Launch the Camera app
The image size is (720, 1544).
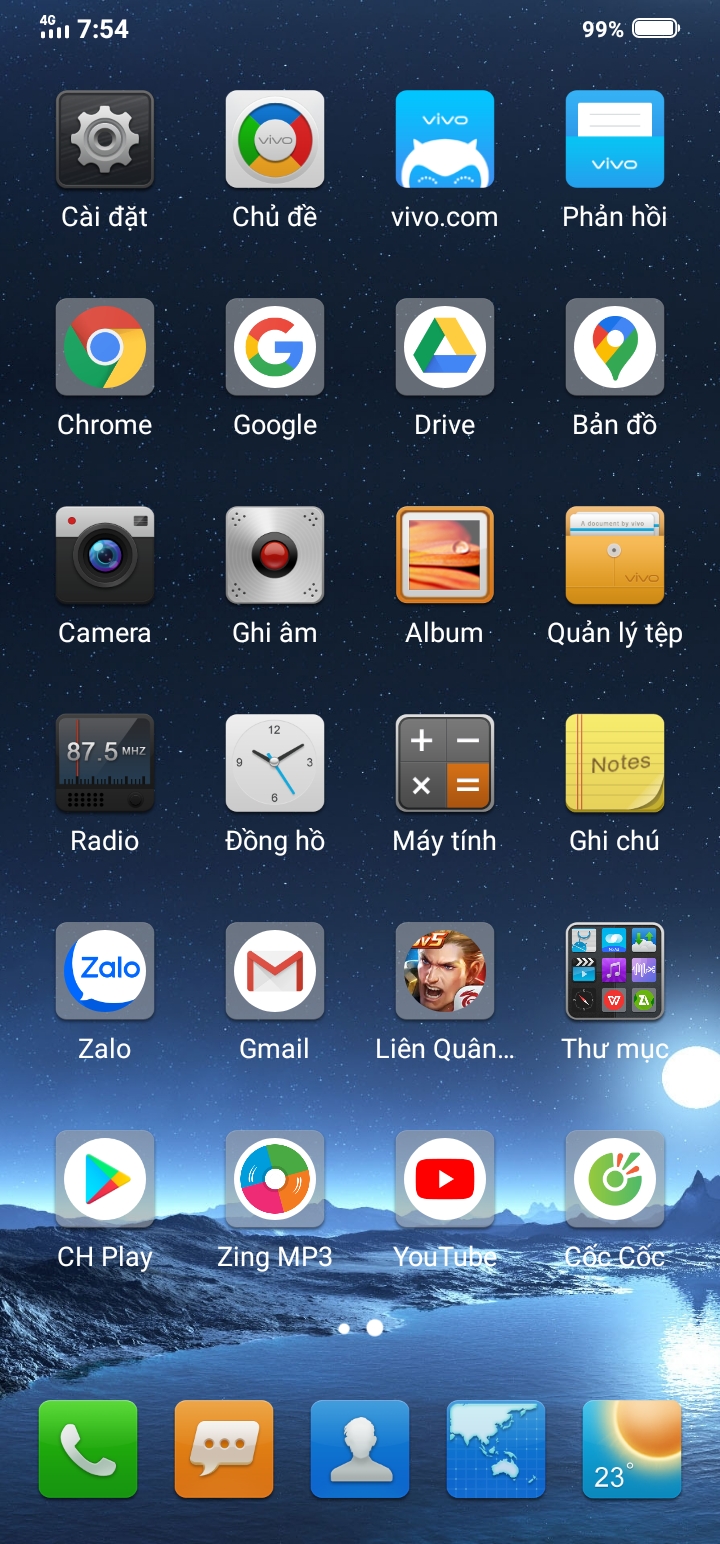[105, 555]
